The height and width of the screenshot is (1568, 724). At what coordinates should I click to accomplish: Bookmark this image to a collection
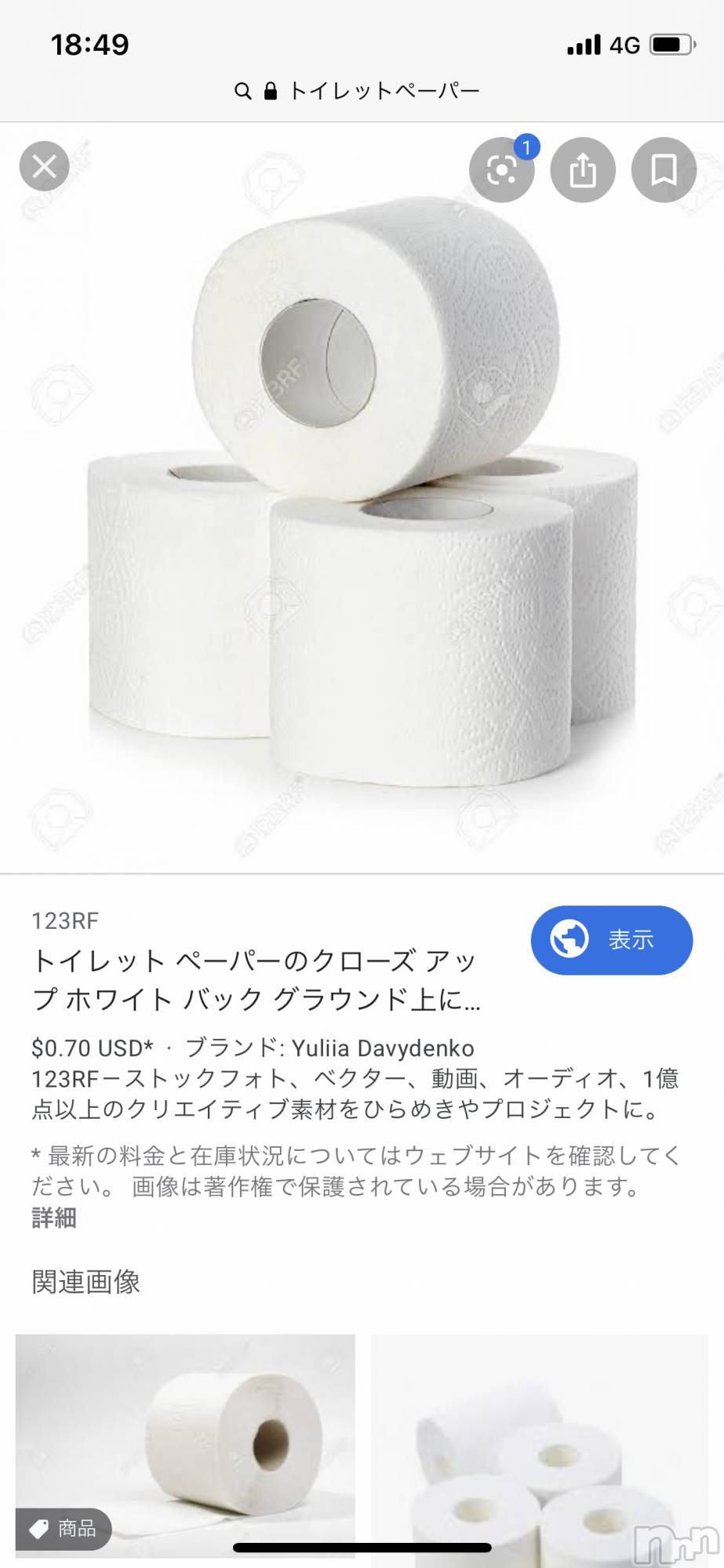pyautogui.click(x=664, y=169)
